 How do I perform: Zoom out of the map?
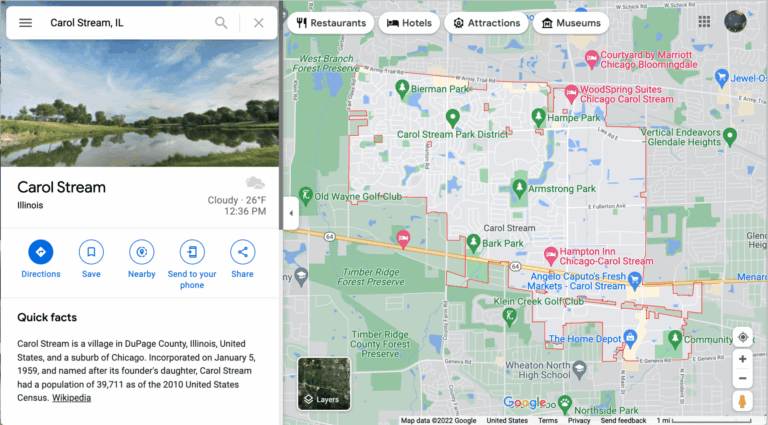(742, 378)
